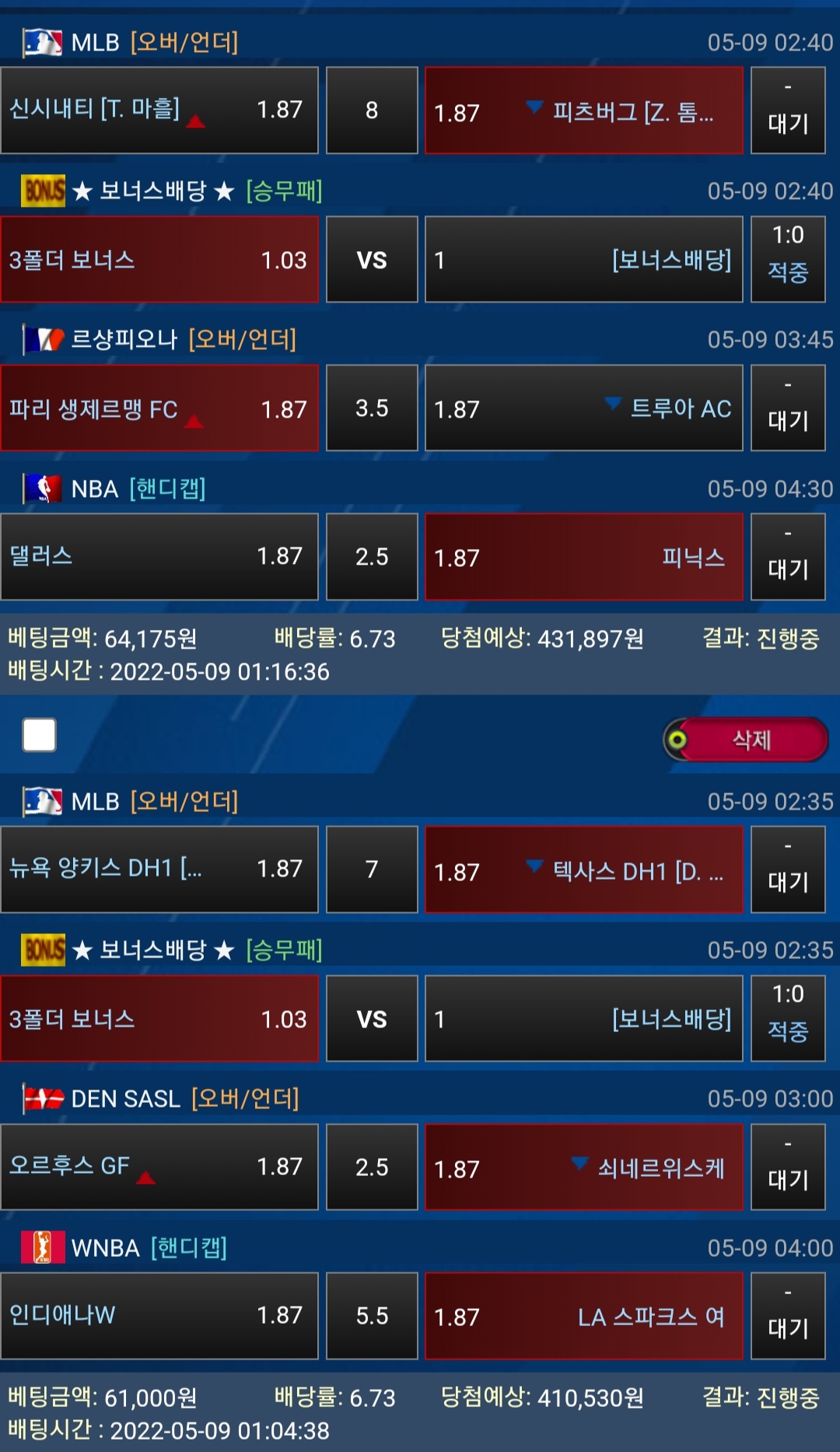Image resolution: width=840 pixels, height=1452 pixels.
Task: Tap 인디애나W handicap odds cell
Action: [x=159, y=1316]
